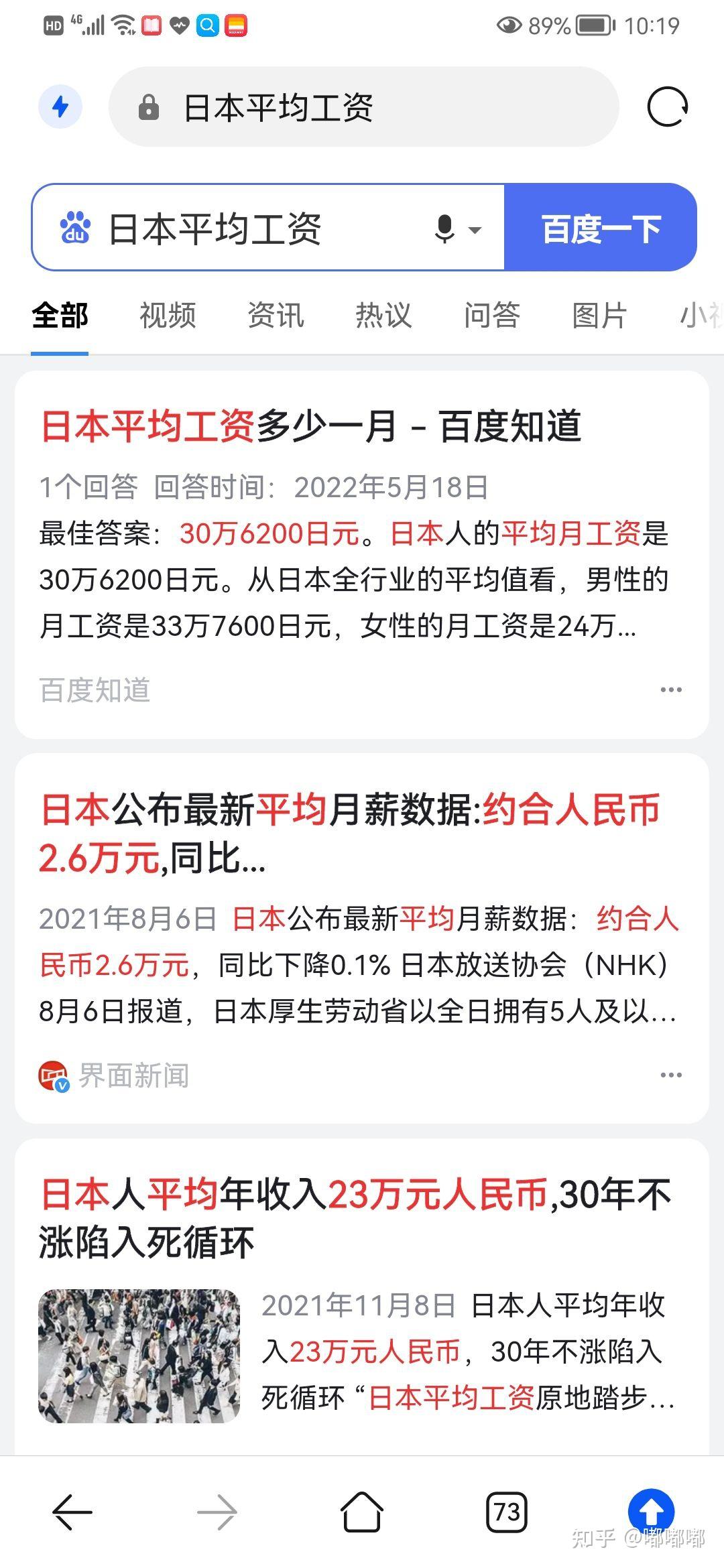Go back with the browser back arrow
Image resolution: width=724 pixels, height=1568 pixels.
point(72,1512)
